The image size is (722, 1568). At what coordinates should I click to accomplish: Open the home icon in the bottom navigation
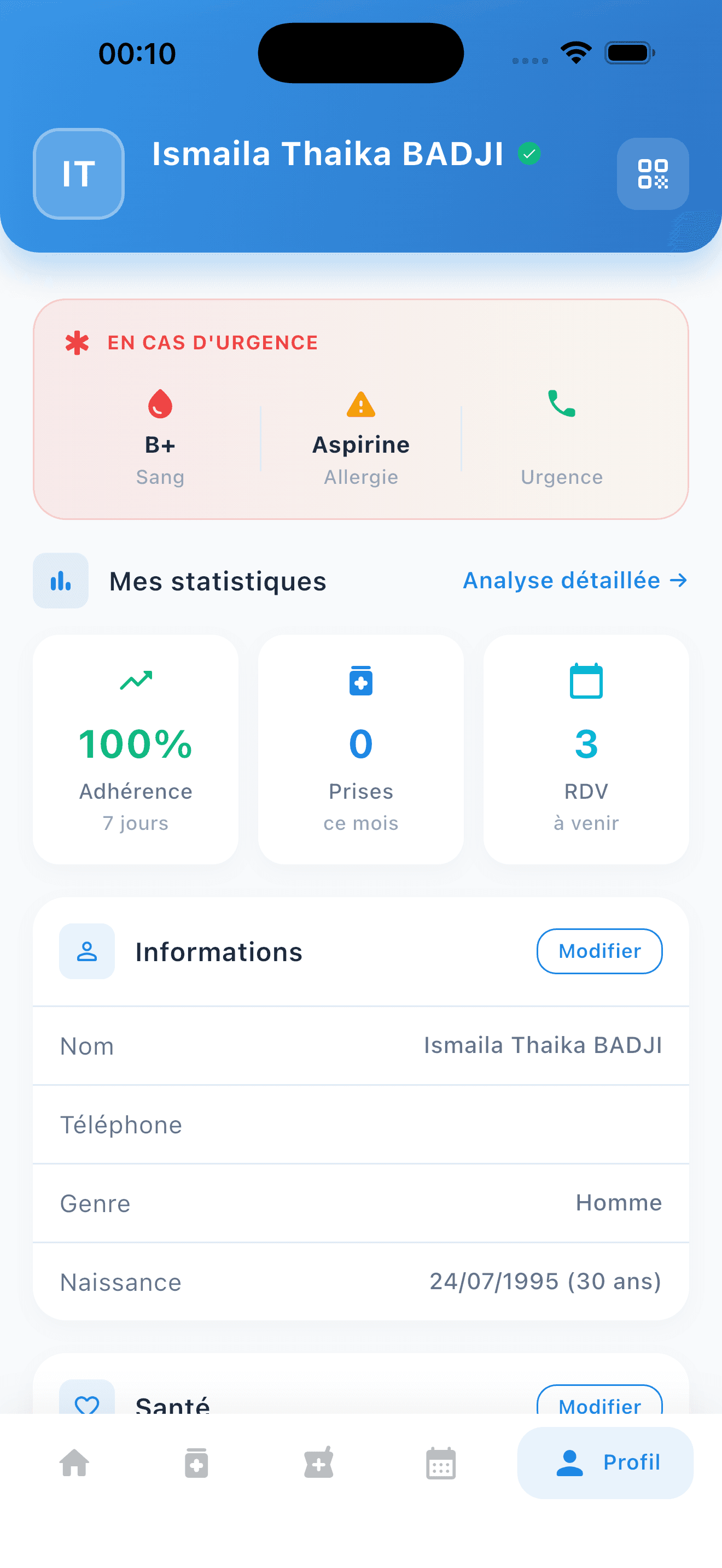click(x=74, y=1464)
